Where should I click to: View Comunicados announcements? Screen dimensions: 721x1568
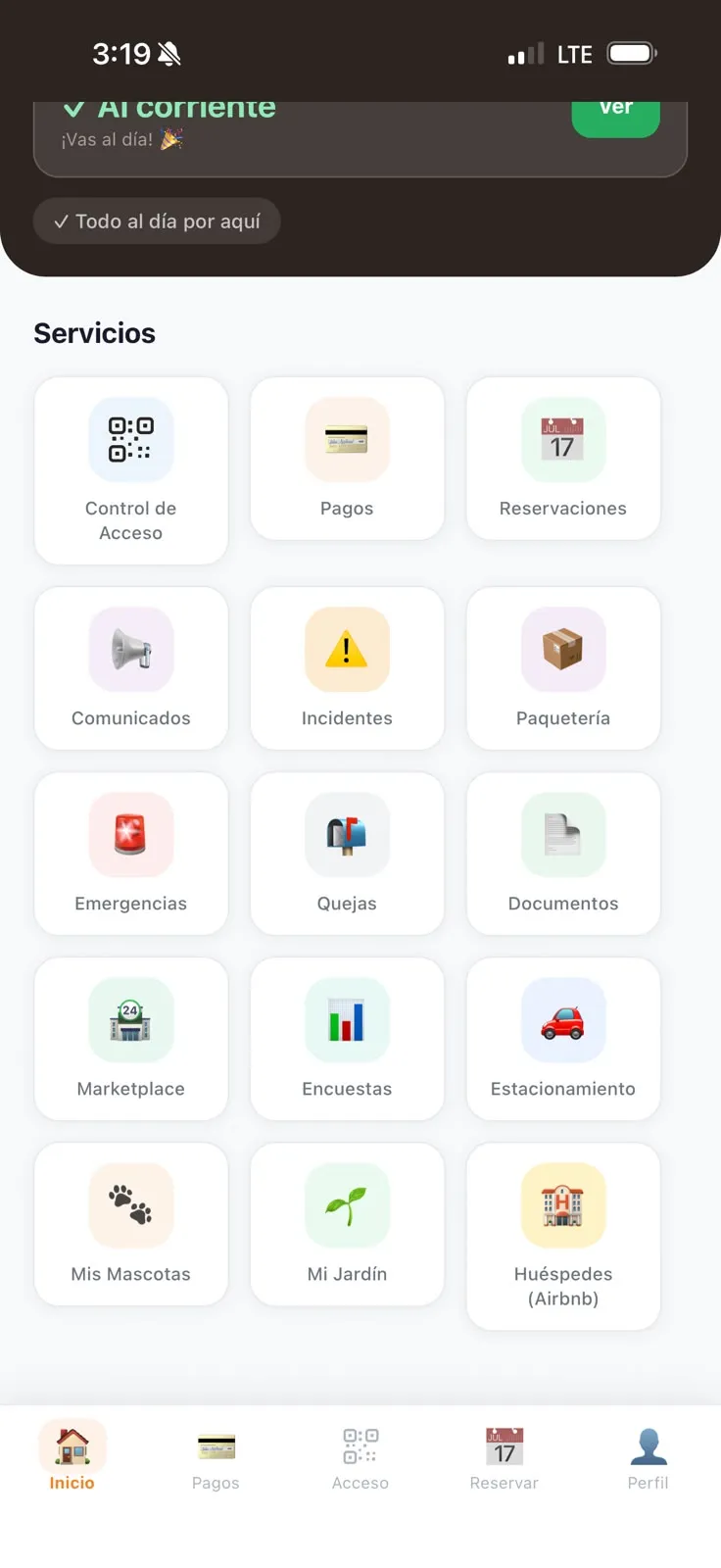tap(131, 668)
